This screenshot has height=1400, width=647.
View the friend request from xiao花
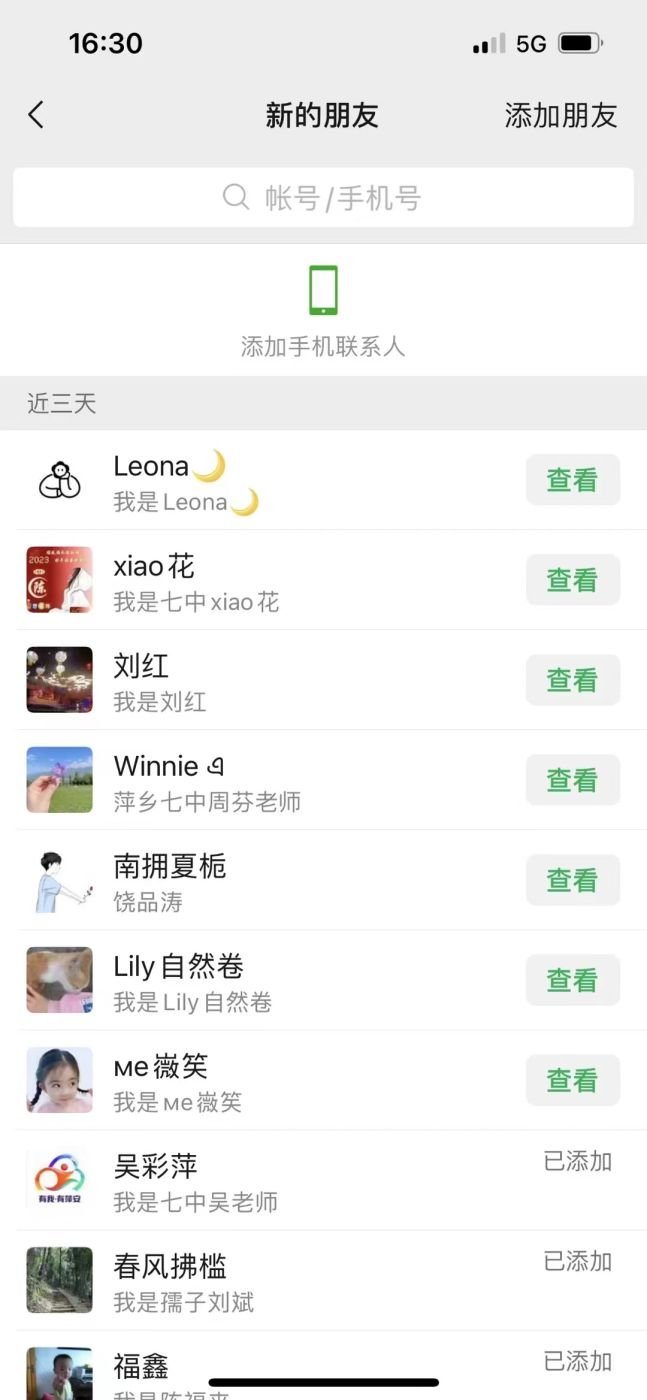[x=572, y=580]
